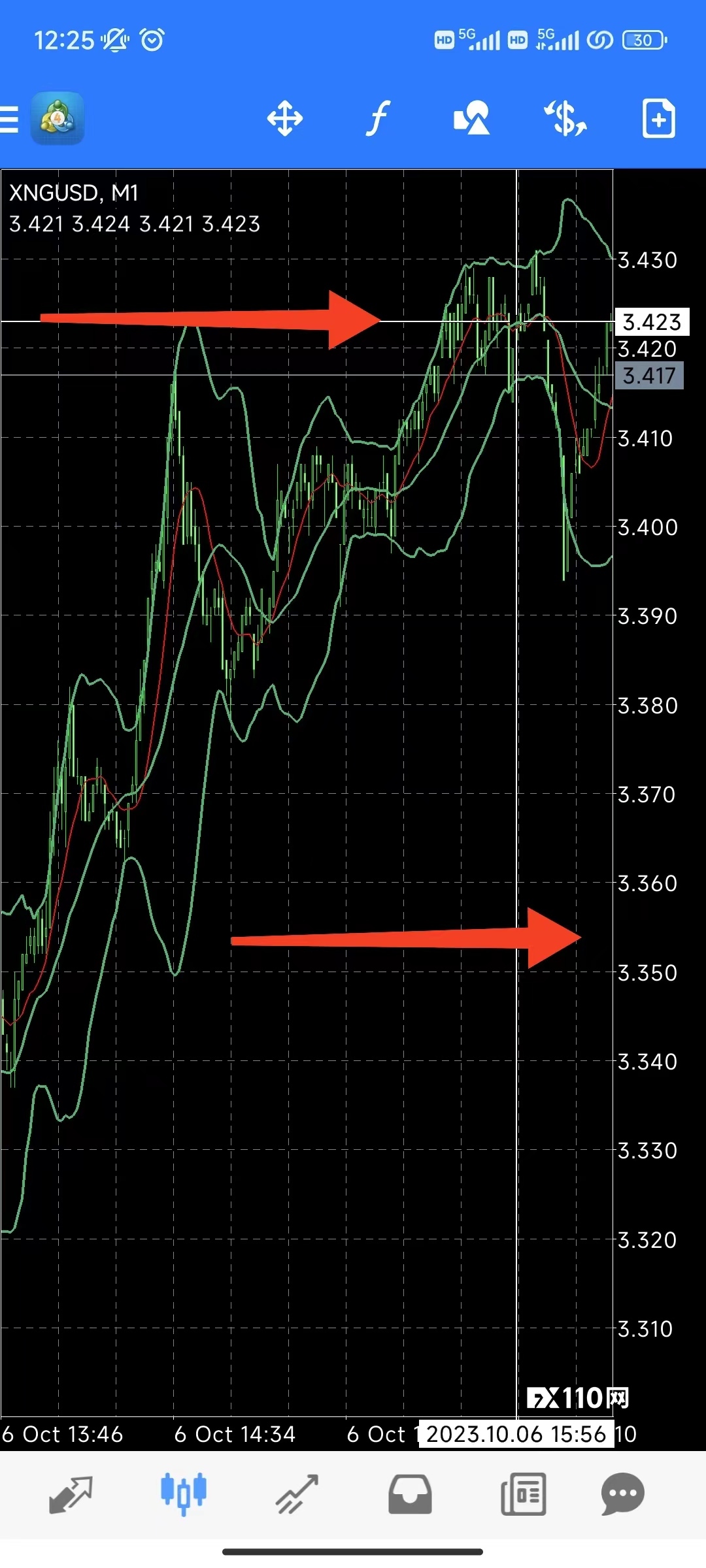Image resolution: width=706 pixels, height=1568 pixels.
Task: Enable the crosshair tool
Action: pyautogui.click(x=285, y=118)
